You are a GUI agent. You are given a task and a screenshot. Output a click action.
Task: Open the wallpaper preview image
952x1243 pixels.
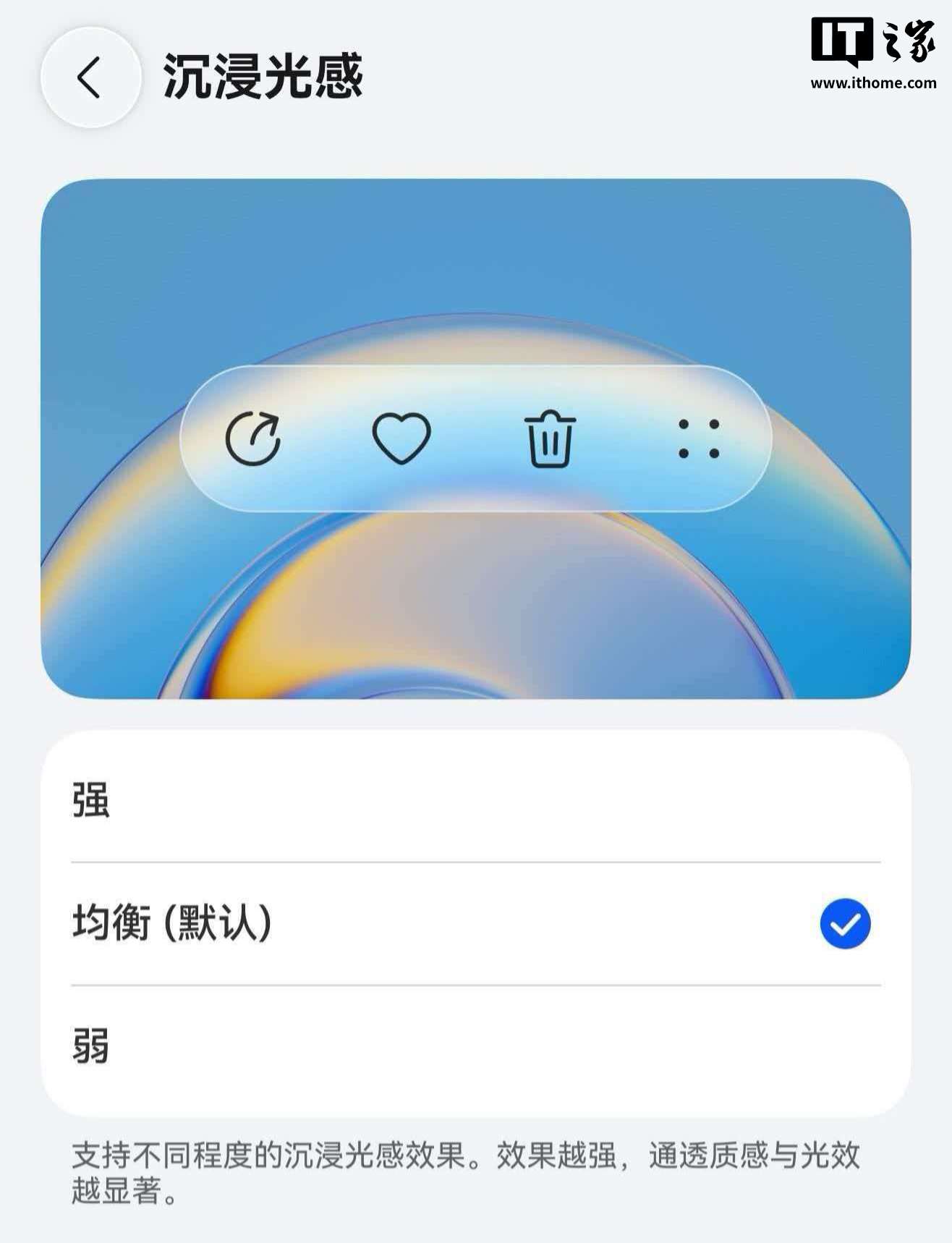point(476,615)
